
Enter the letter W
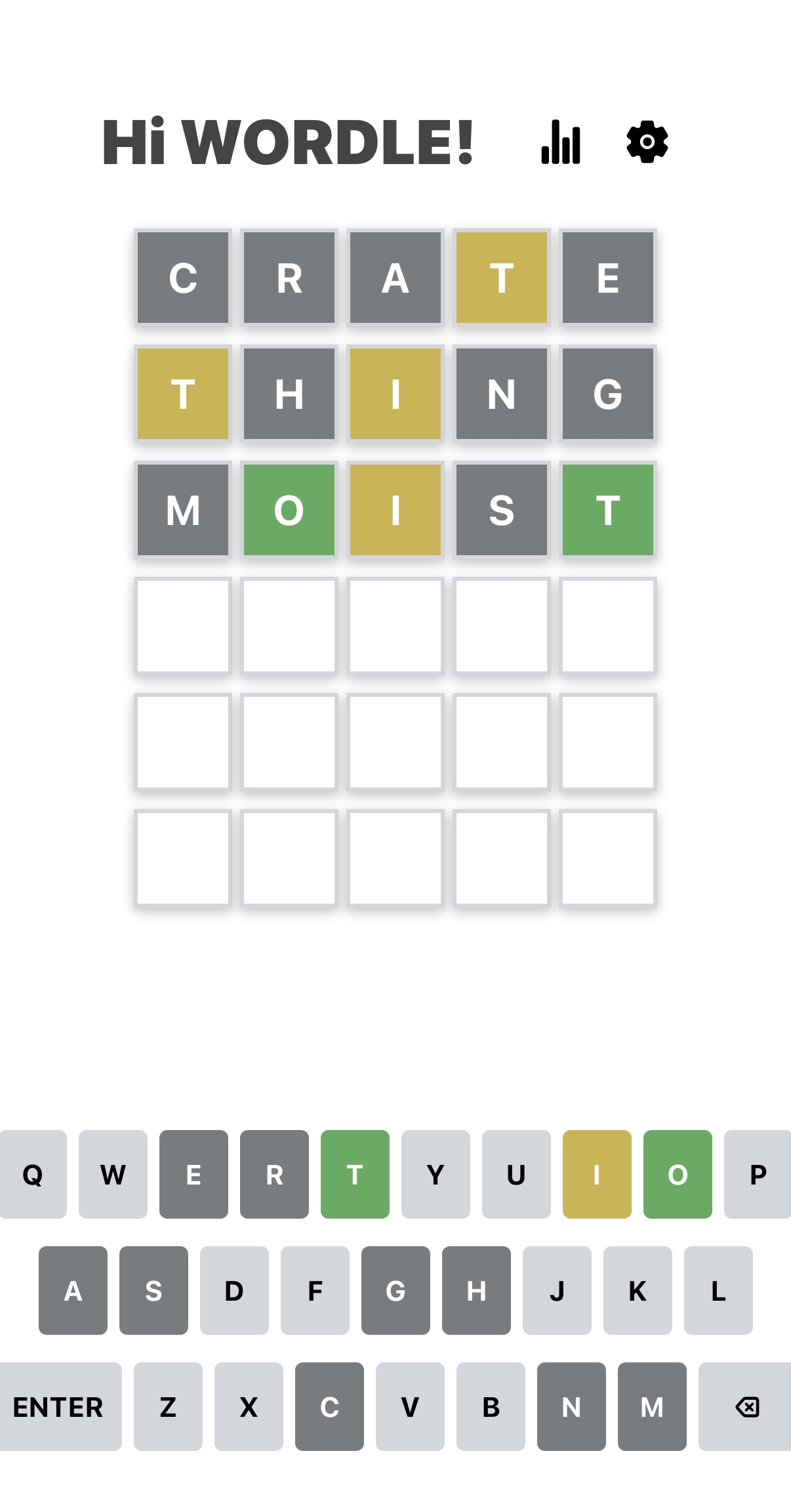pos(113,1174)
